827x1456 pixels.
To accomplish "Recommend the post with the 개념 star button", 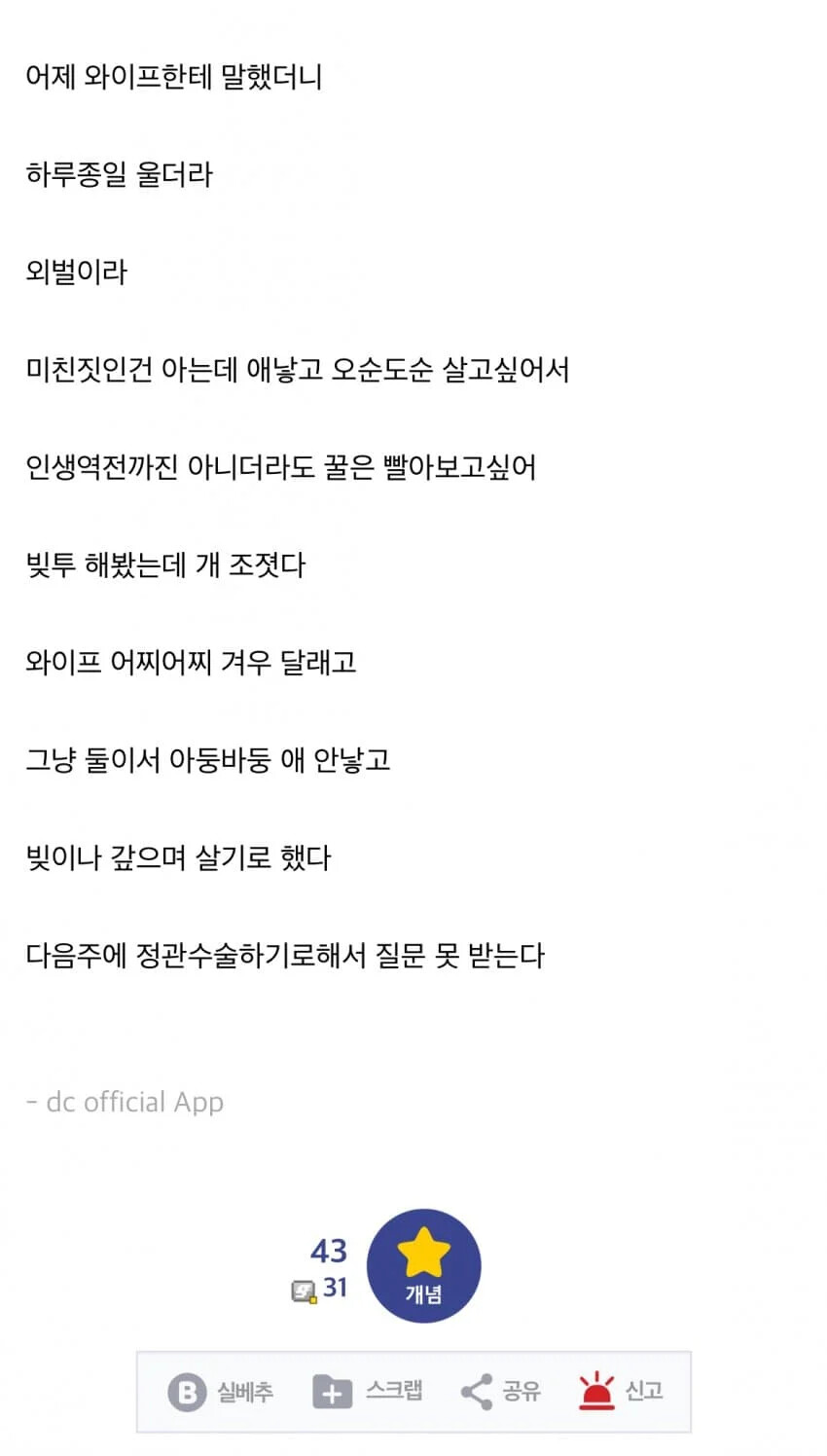I will tap(423, 1265).
